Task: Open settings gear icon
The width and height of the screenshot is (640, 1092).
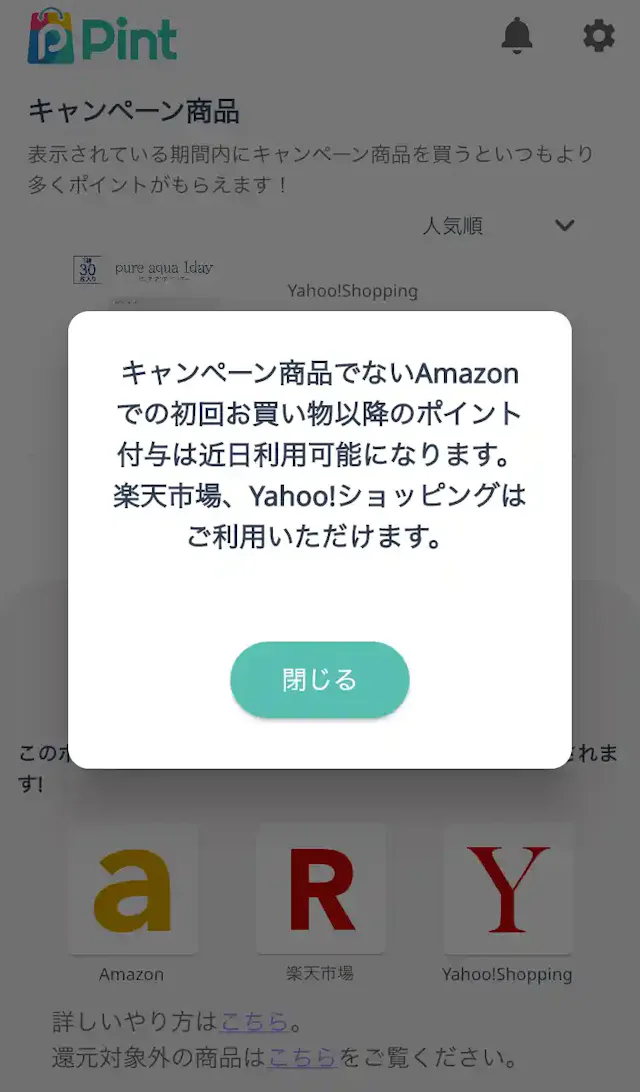Action: coord(599,36)
